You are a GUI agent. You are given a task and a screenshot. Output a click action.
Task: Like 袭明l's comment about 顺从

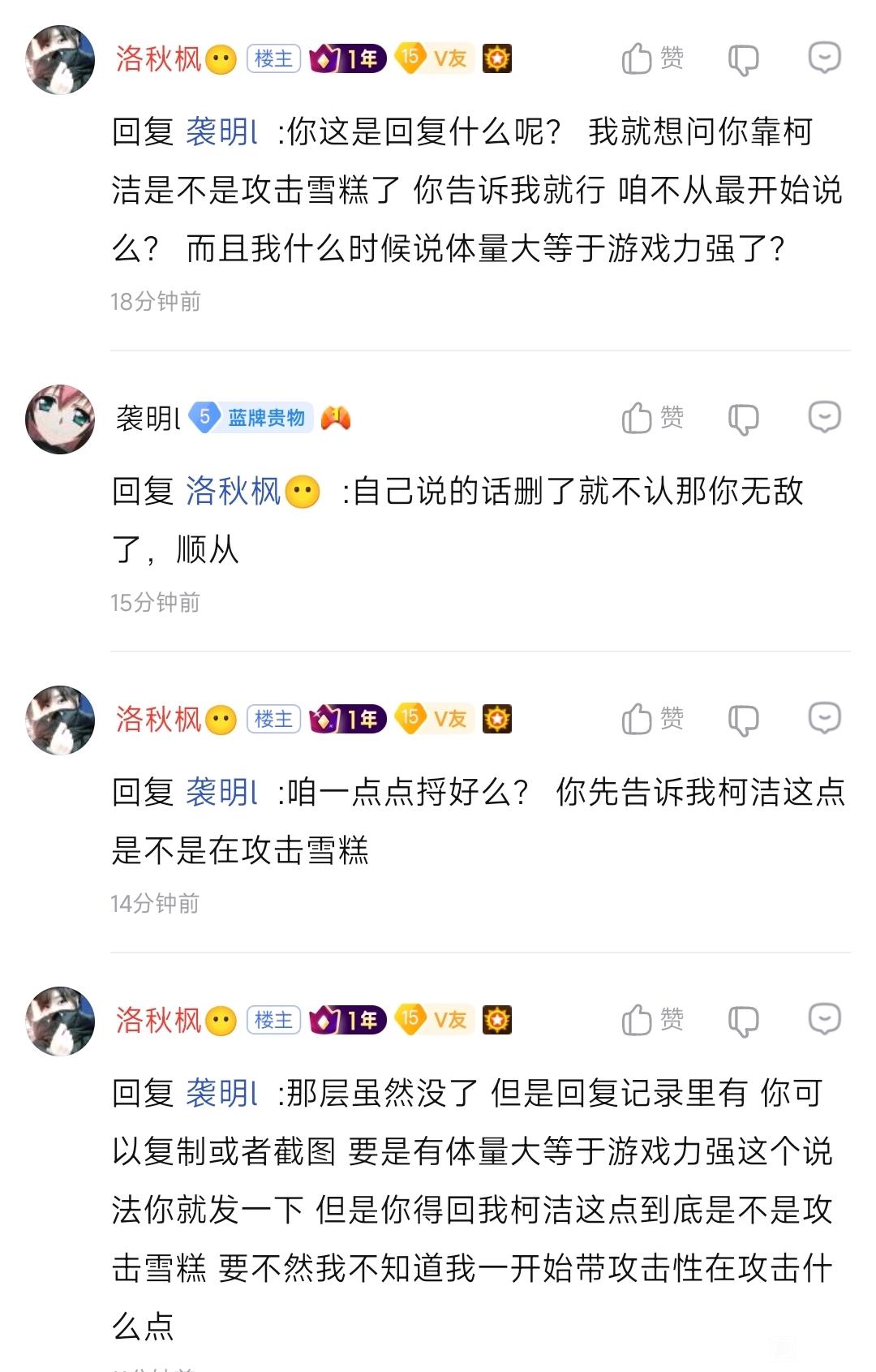[x=652, y=418]
